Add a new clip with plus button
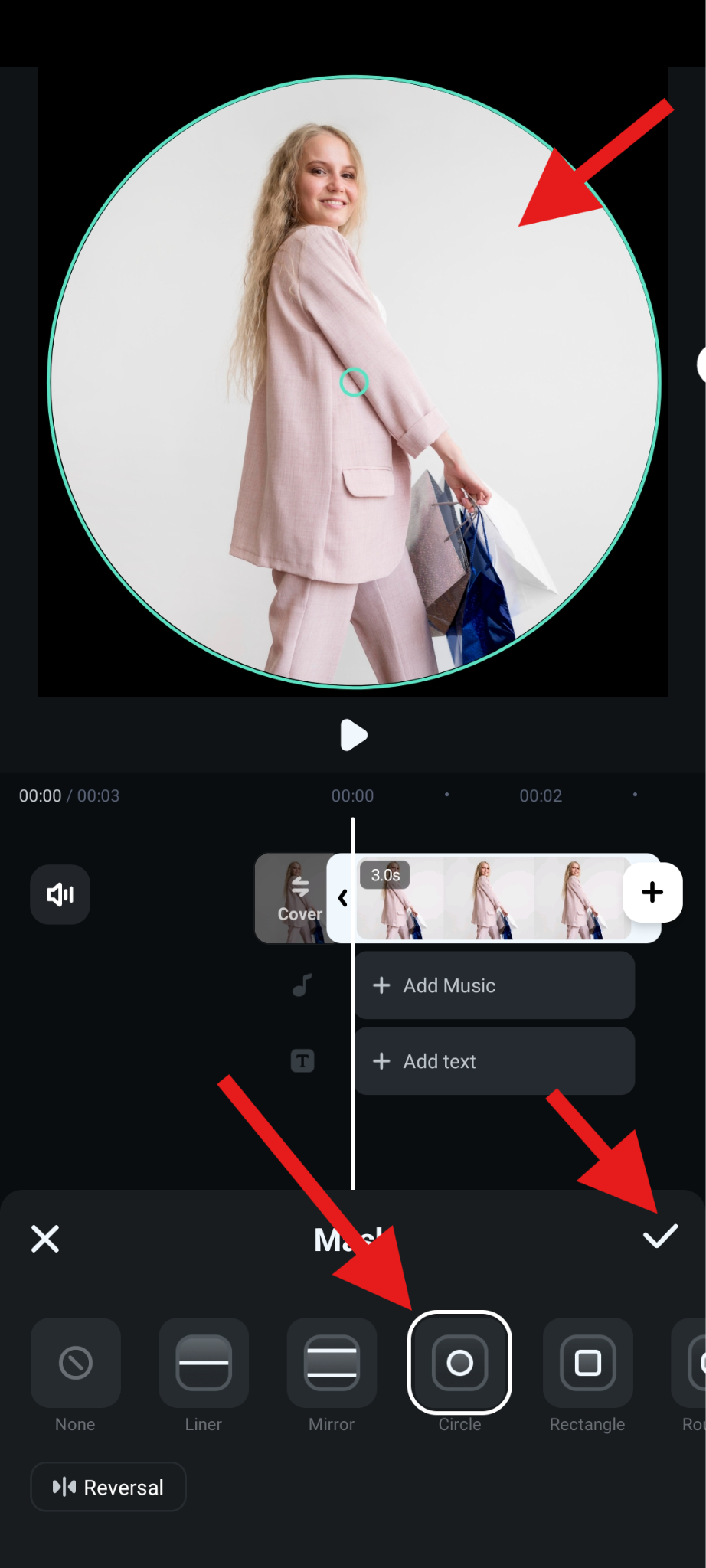This screenshot has width=706, height=1568. pyautogui.click(x=652, y=893)
